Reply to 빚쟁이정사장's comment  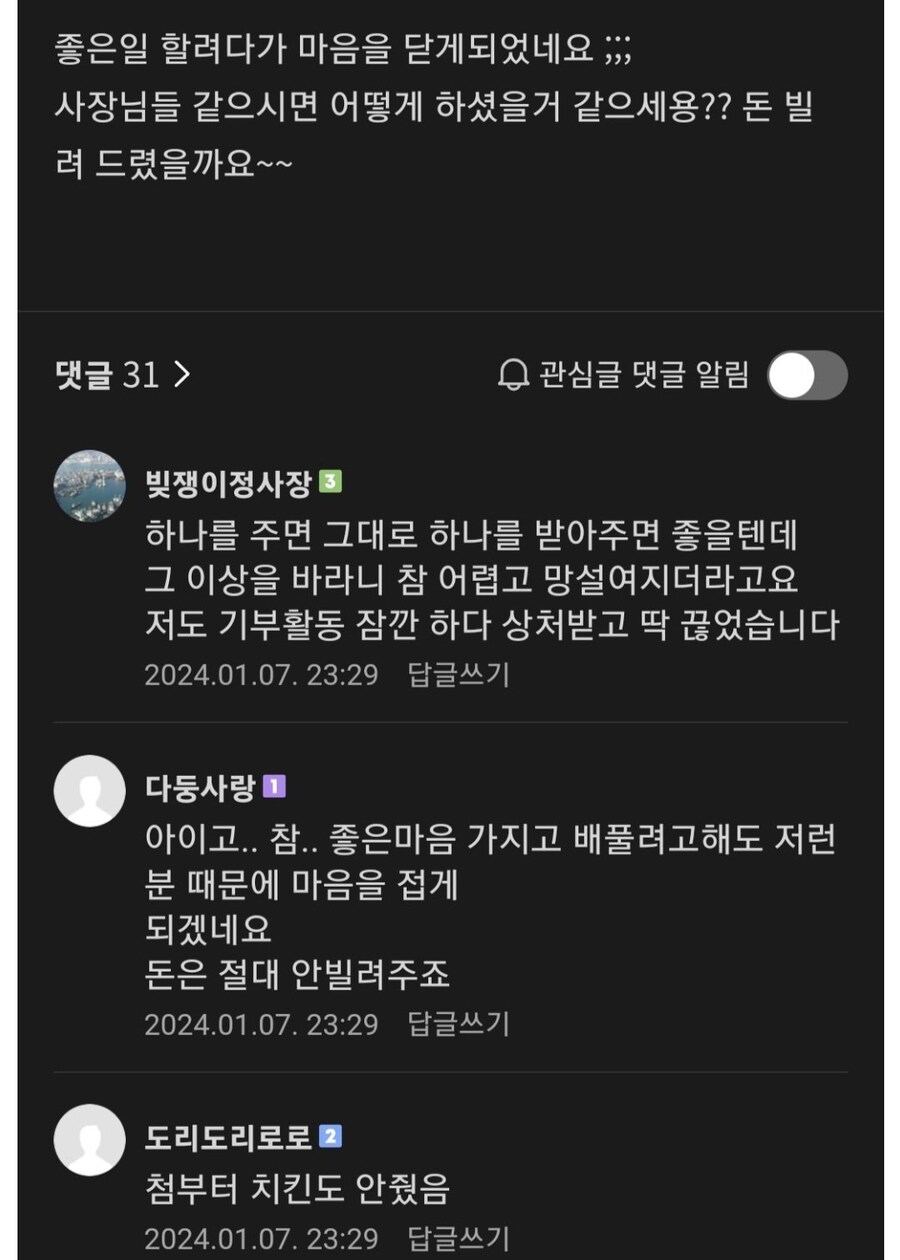(x=458, y=675)
